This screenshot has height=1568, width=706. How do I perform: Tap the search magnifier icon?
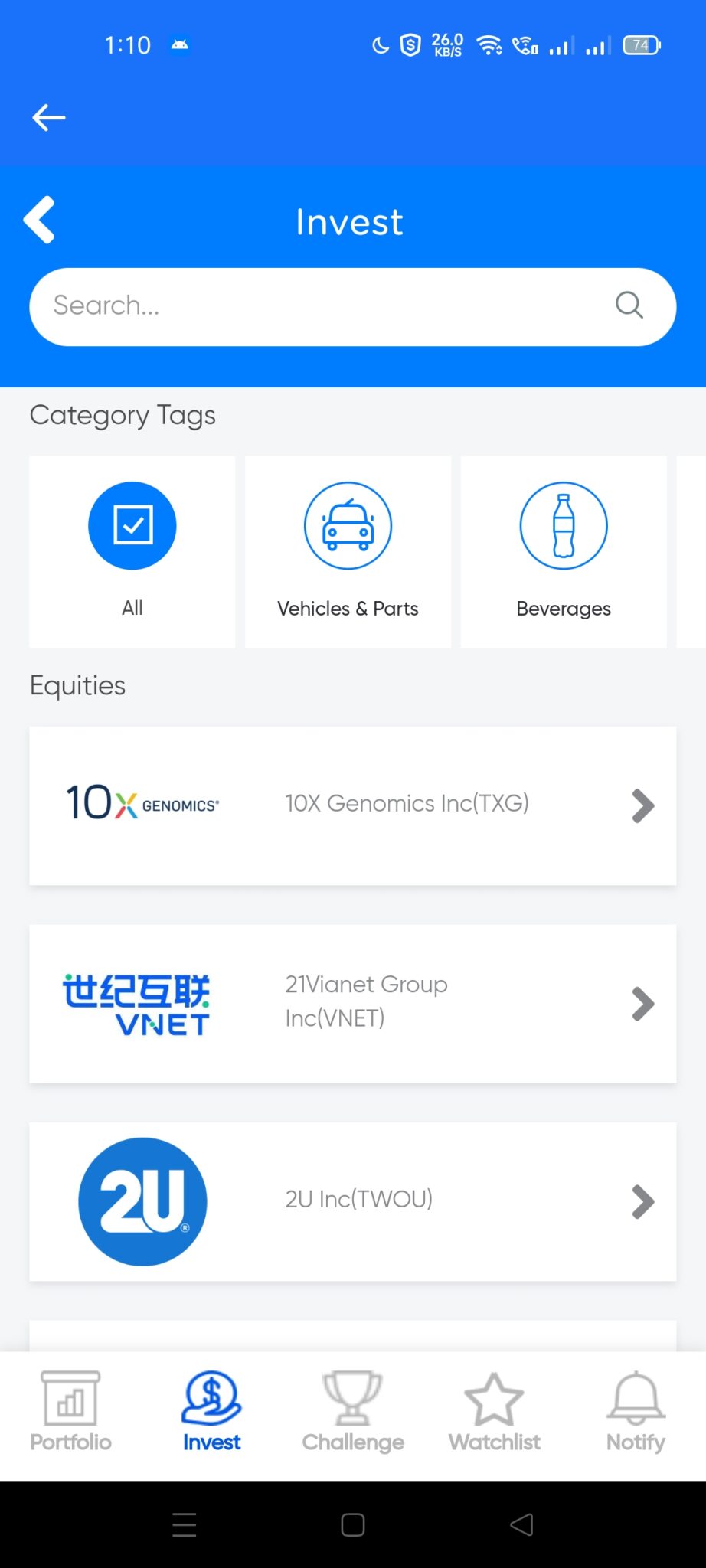pos(628,305)
